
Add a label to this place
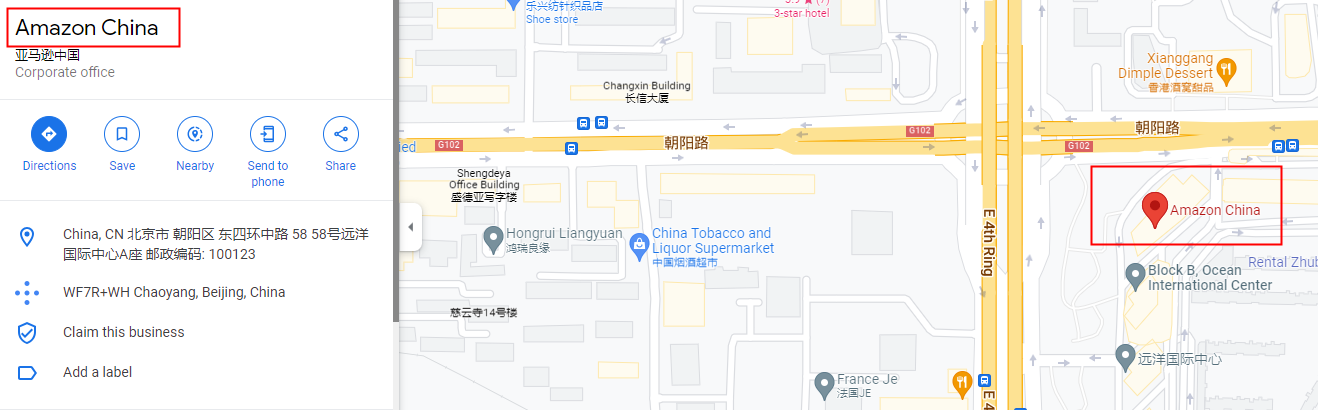(x=97, y=372)
